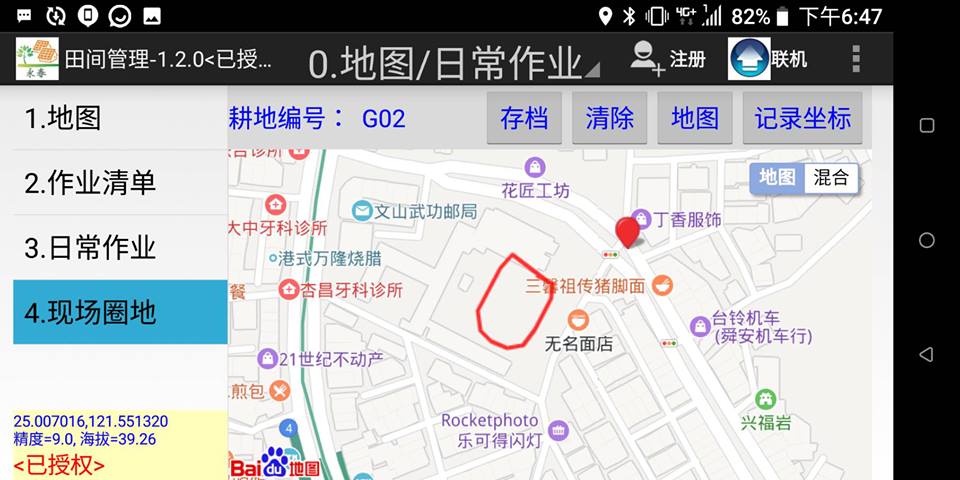Screen dimensions: 960x480
Task: Open the overflow menu
Action: pyautogui.click(x=856, y=59)
